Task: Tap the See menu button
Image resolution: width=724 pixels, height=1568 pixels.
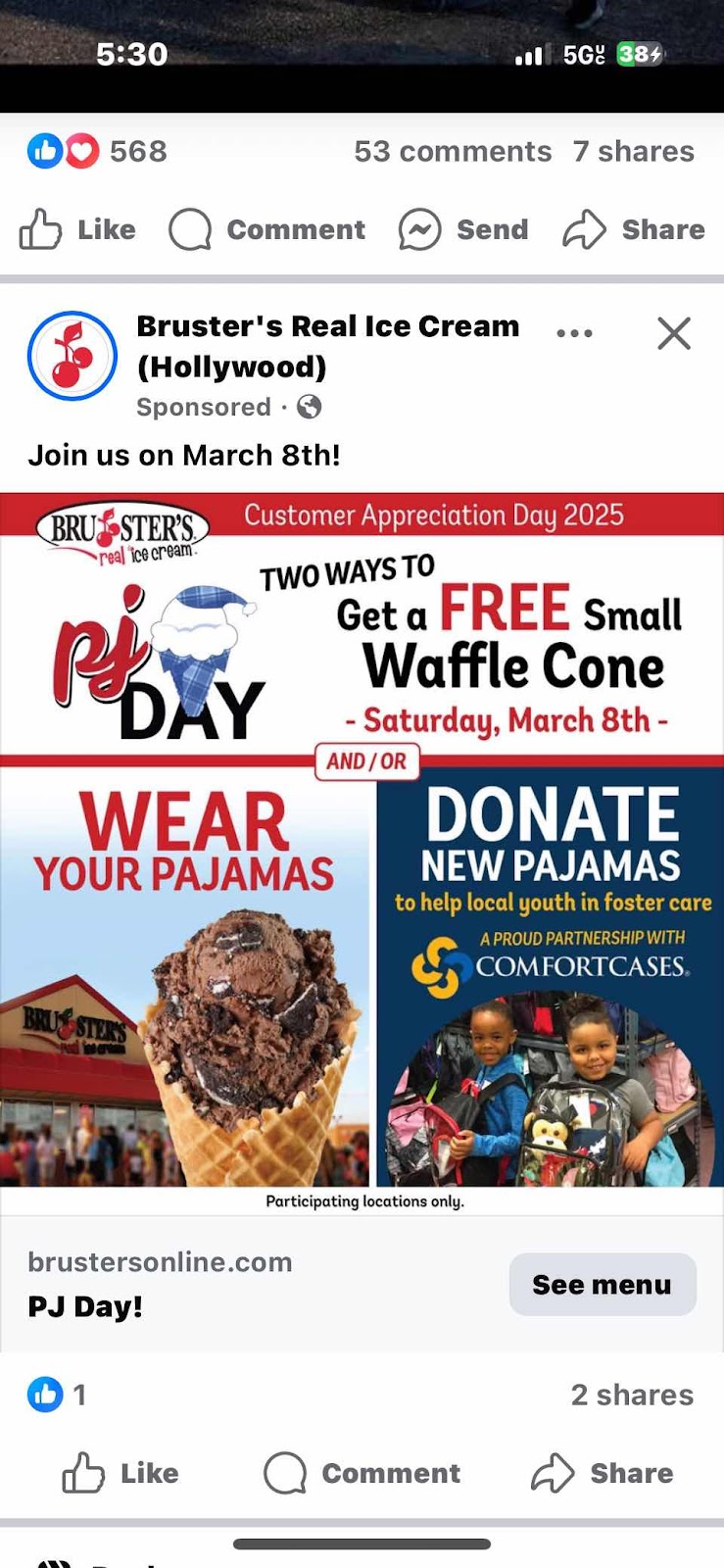Action: tap(603, 1284)
